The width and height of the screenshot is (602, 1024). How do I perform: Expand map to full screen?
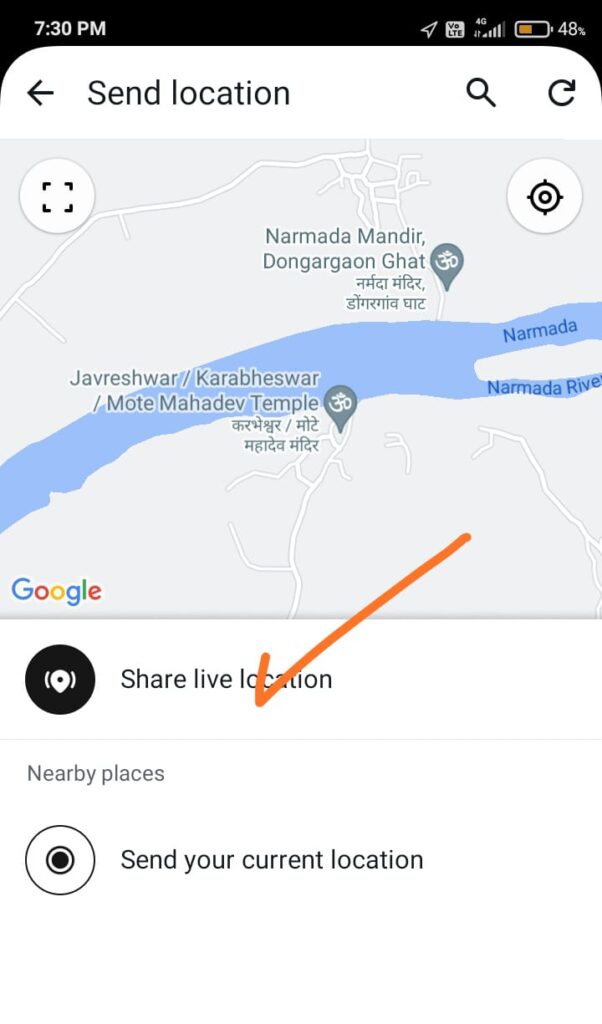57,196
